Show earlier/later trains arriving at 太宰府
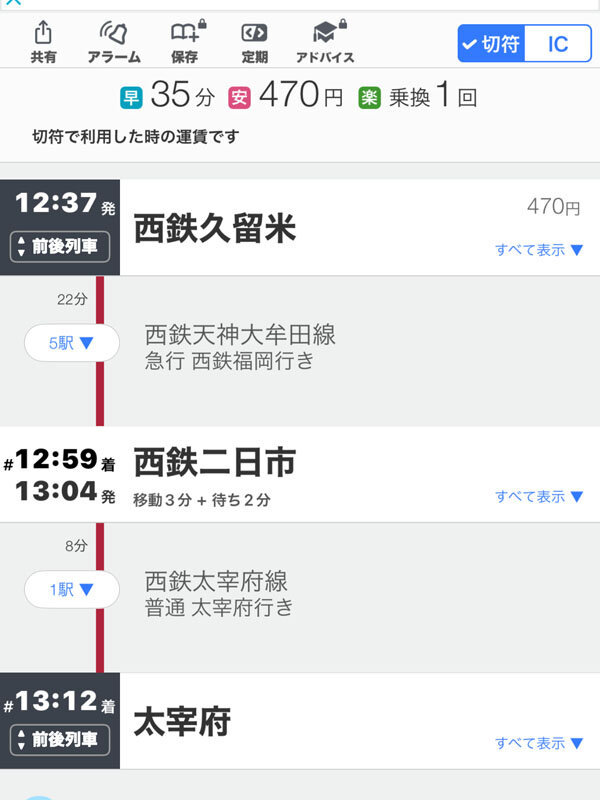The image size is (600, 800). click(60, 740)
